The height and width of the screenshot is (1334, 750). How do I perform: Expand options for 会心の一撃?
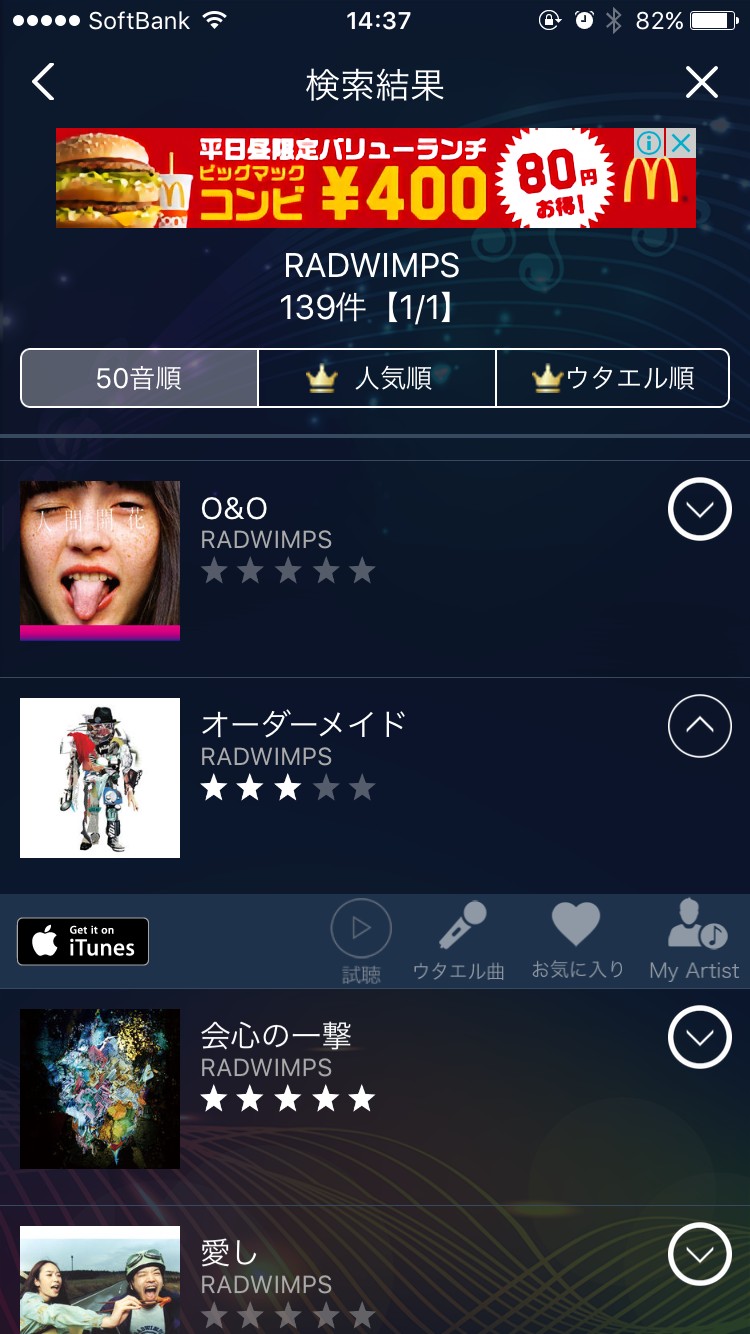pos(699,1037)
